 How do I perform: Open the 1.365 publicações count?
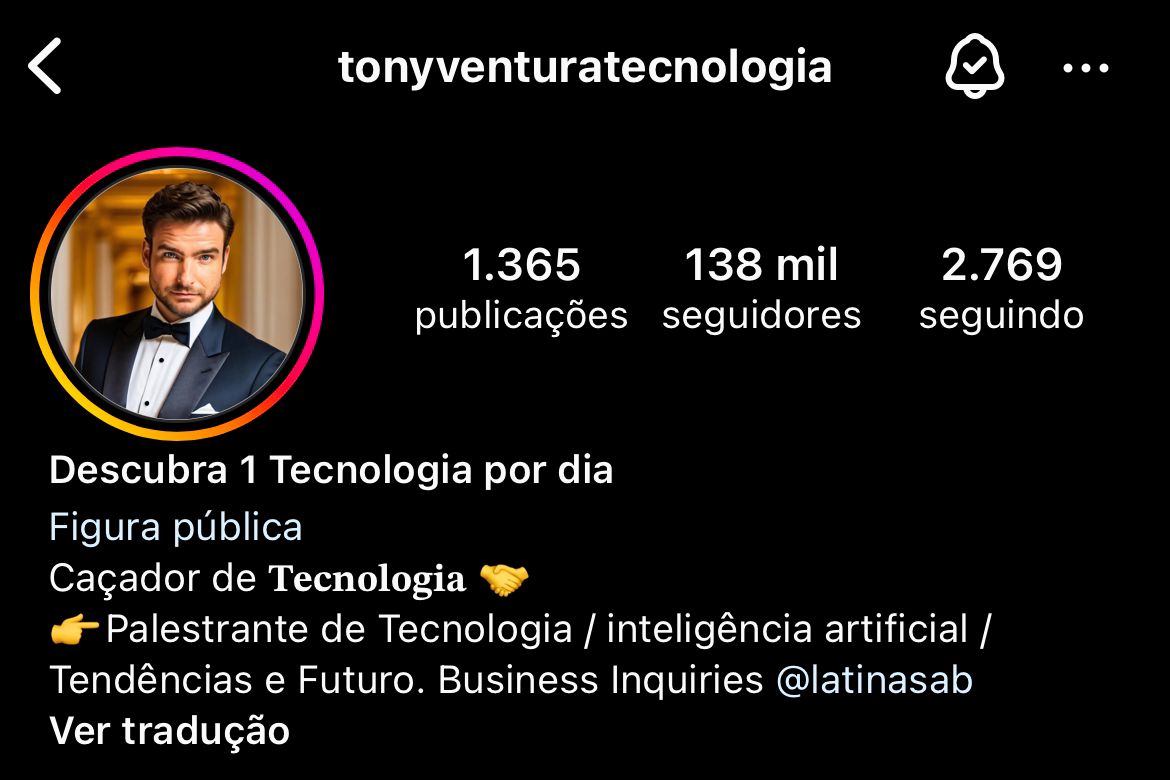coord(521,289)
